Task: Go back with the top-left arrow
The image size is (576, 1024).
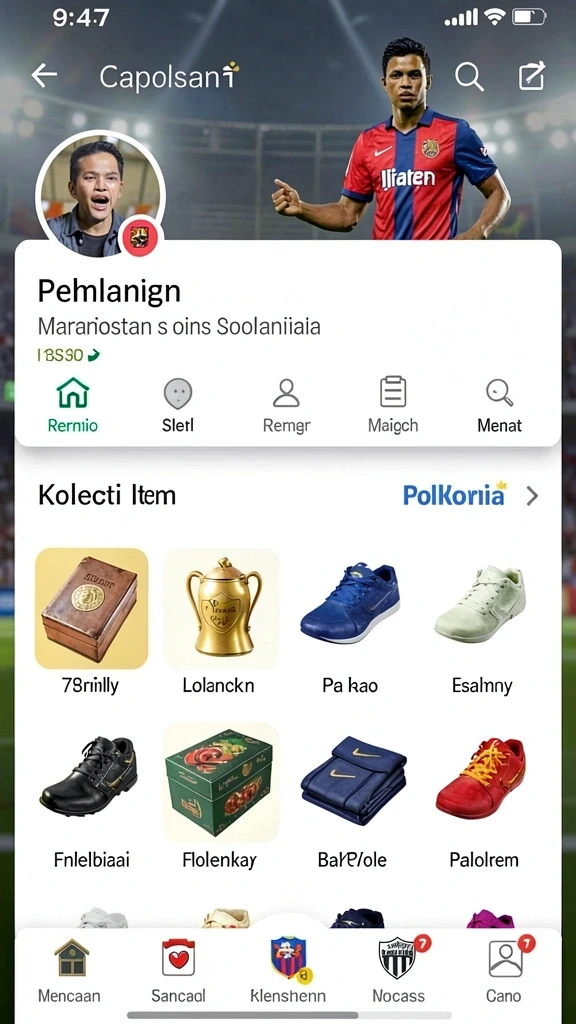Action: [44, 76]
